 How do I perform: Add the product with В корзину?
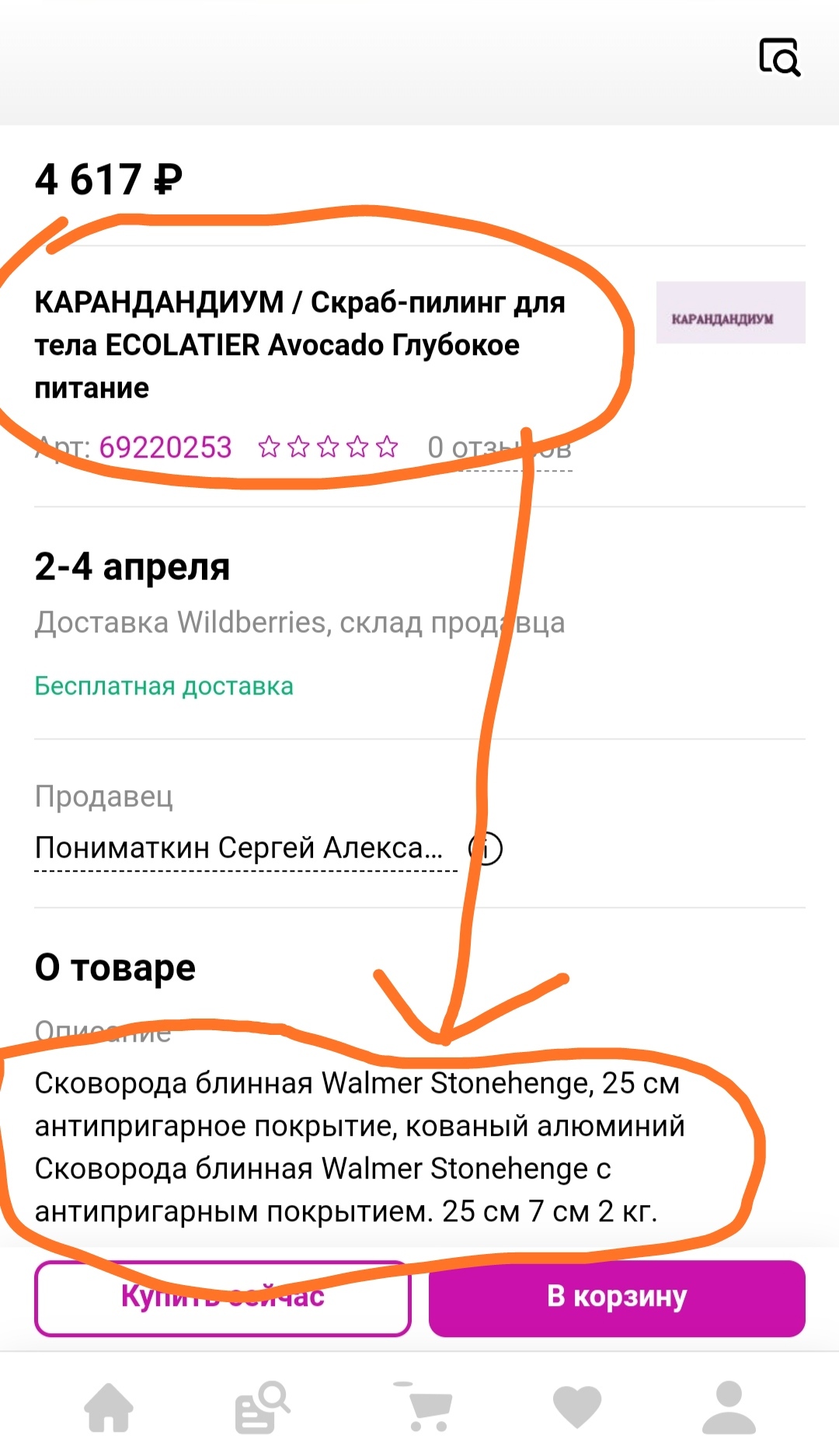[617, 1298]
